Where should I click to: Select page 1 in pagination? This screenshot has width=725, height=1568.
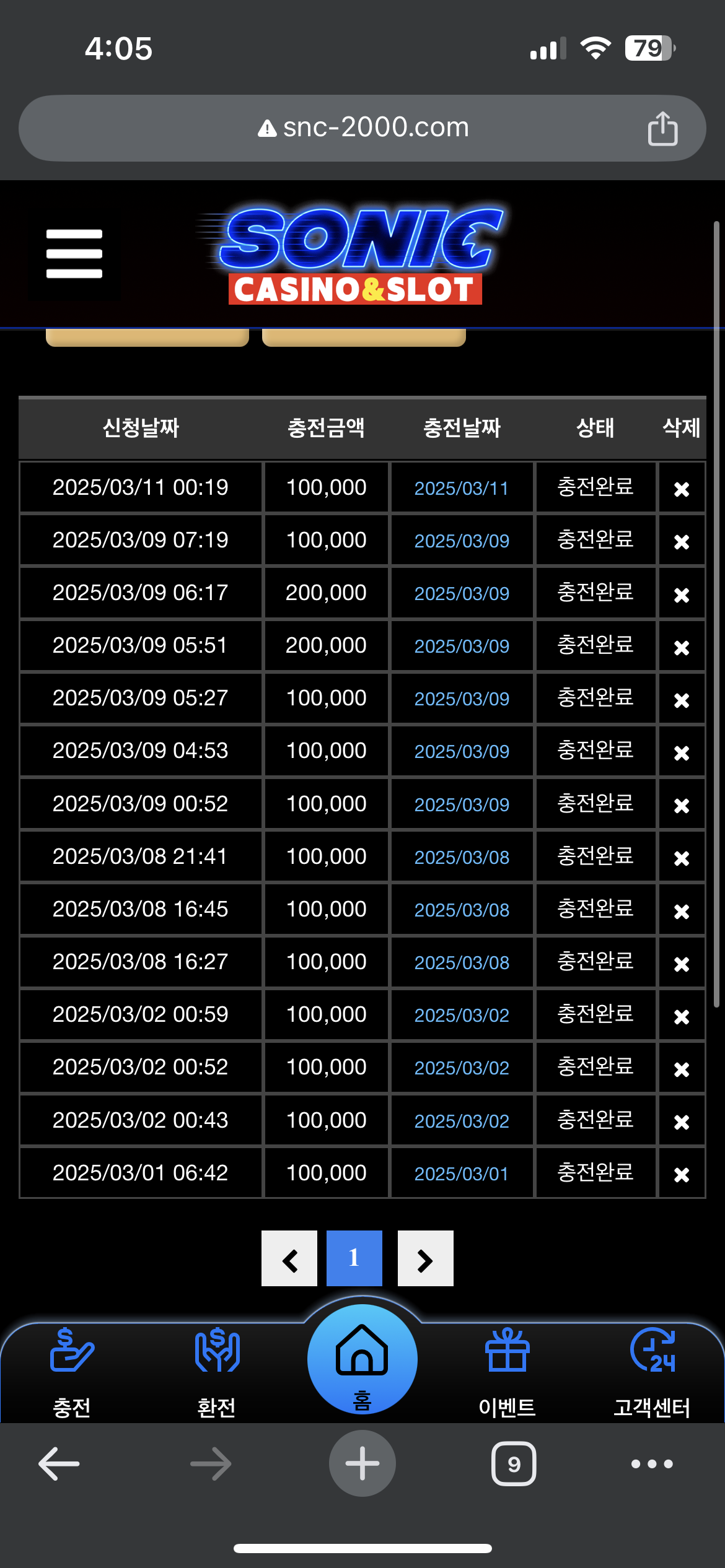(x=354, y=1258)
